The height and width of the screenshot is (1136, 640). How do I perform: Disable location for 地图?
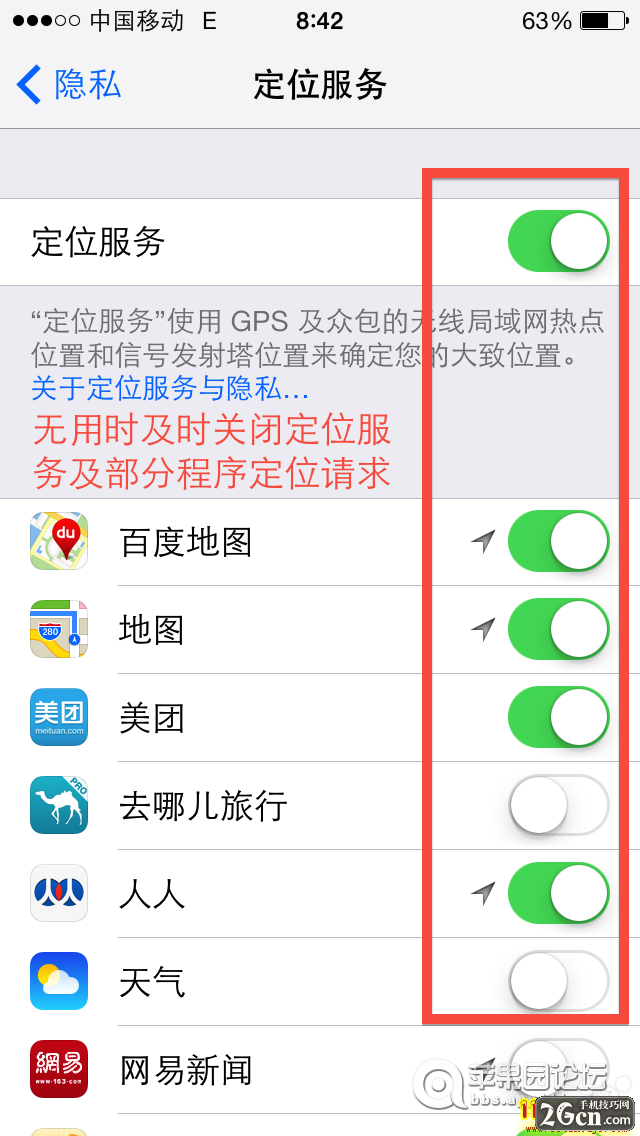tap(558, 630)
